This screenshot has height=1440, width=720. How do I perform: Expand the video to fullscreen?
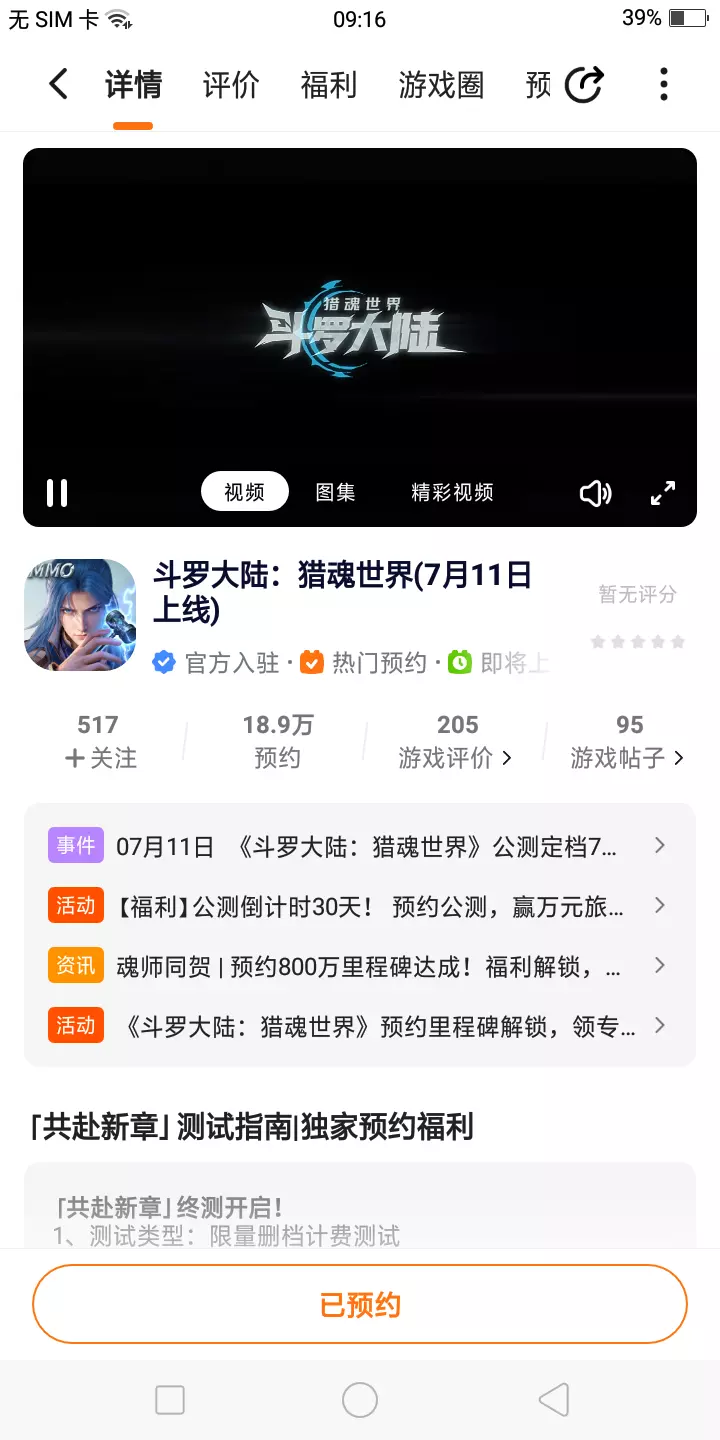tap(663, 493)
